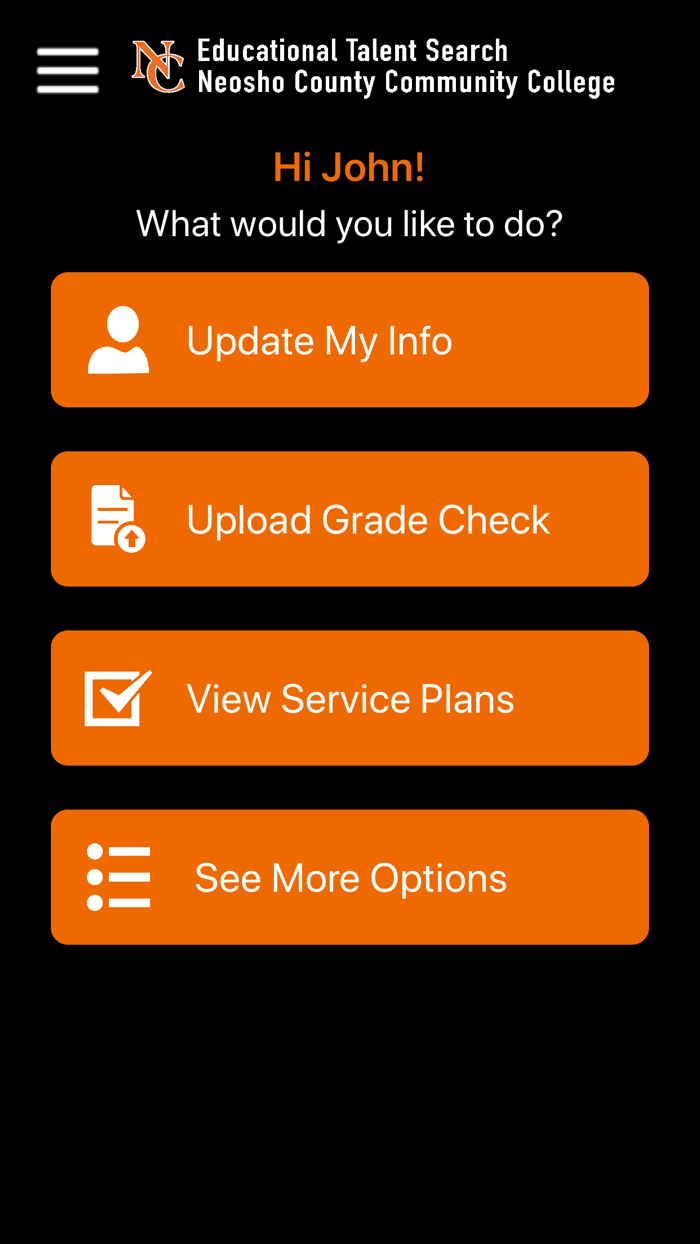Open the hamburger drawer menu
This screenshot has width=700, height=1244.
68,70
